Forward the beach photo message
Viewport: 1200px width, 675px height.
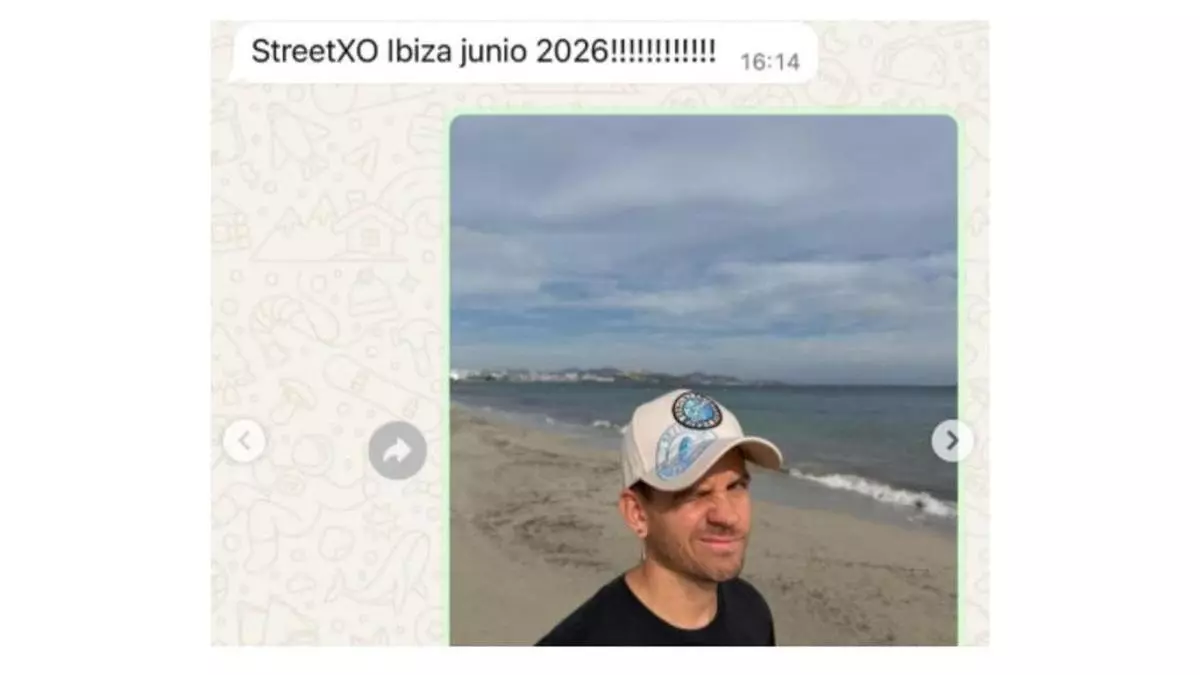click(397, 450)
